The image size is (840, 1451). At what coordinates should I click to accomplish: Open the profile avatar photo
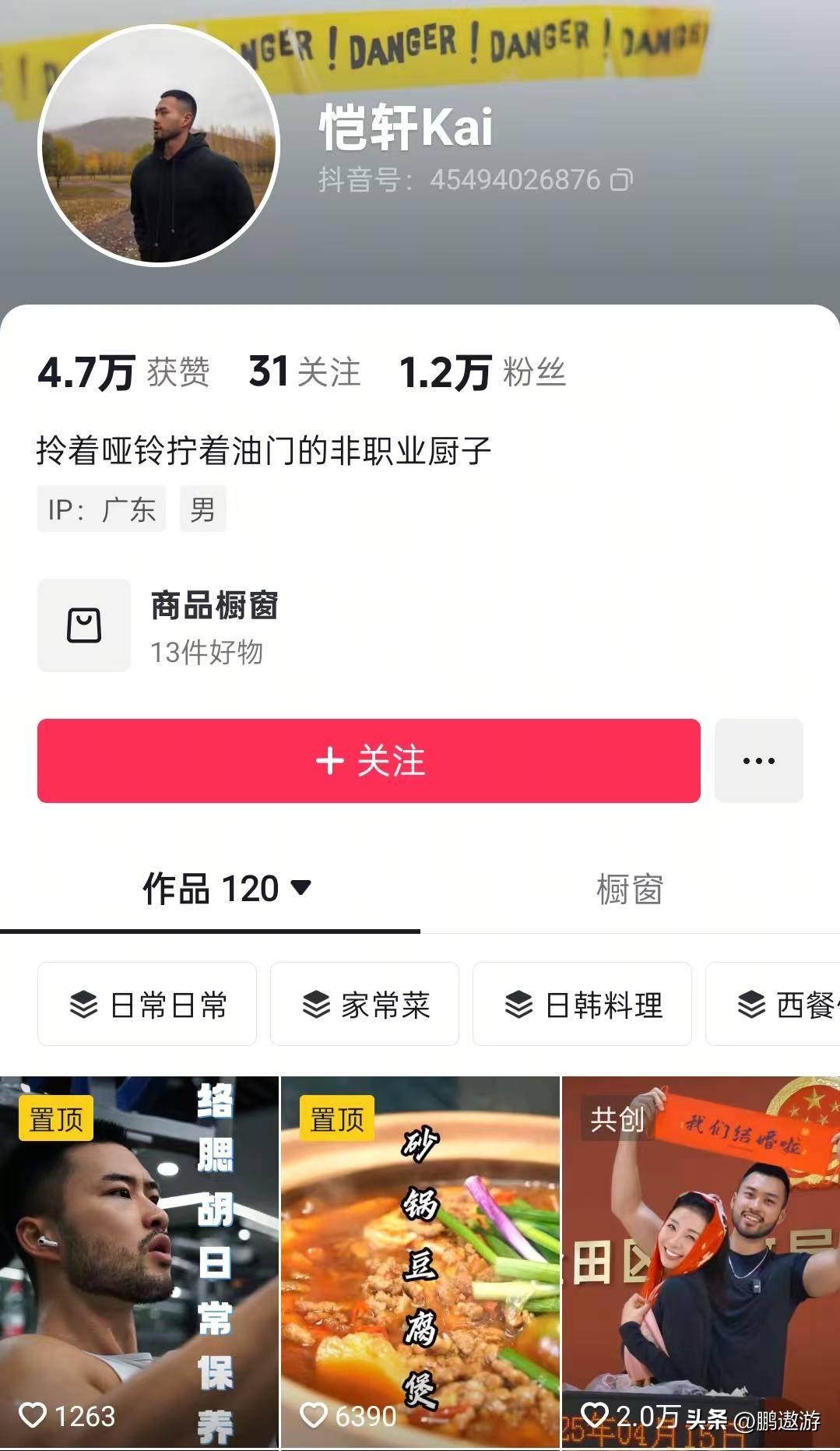pos(159,146)
